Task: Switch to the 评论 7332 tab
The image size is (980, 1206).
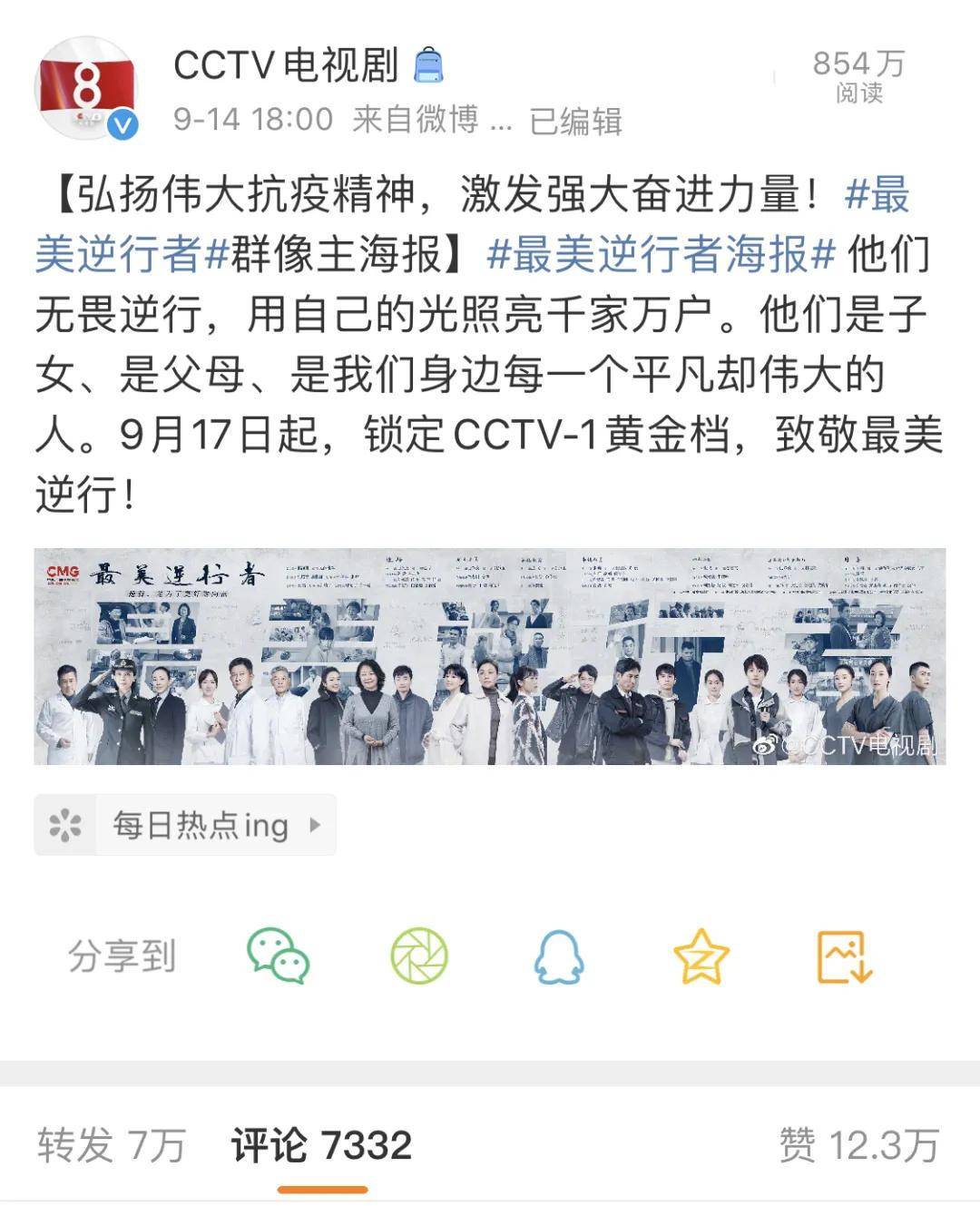Action: (321, 1145)
